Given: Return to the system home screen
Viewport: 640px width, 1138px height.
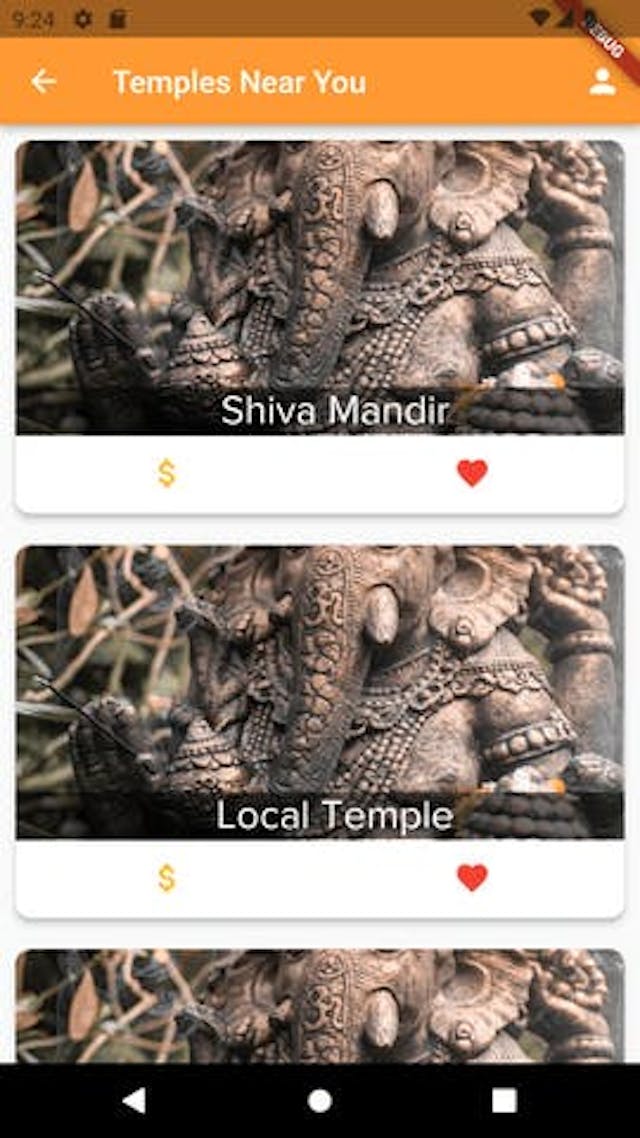Looking at the screenshot, I should 320,1101.
